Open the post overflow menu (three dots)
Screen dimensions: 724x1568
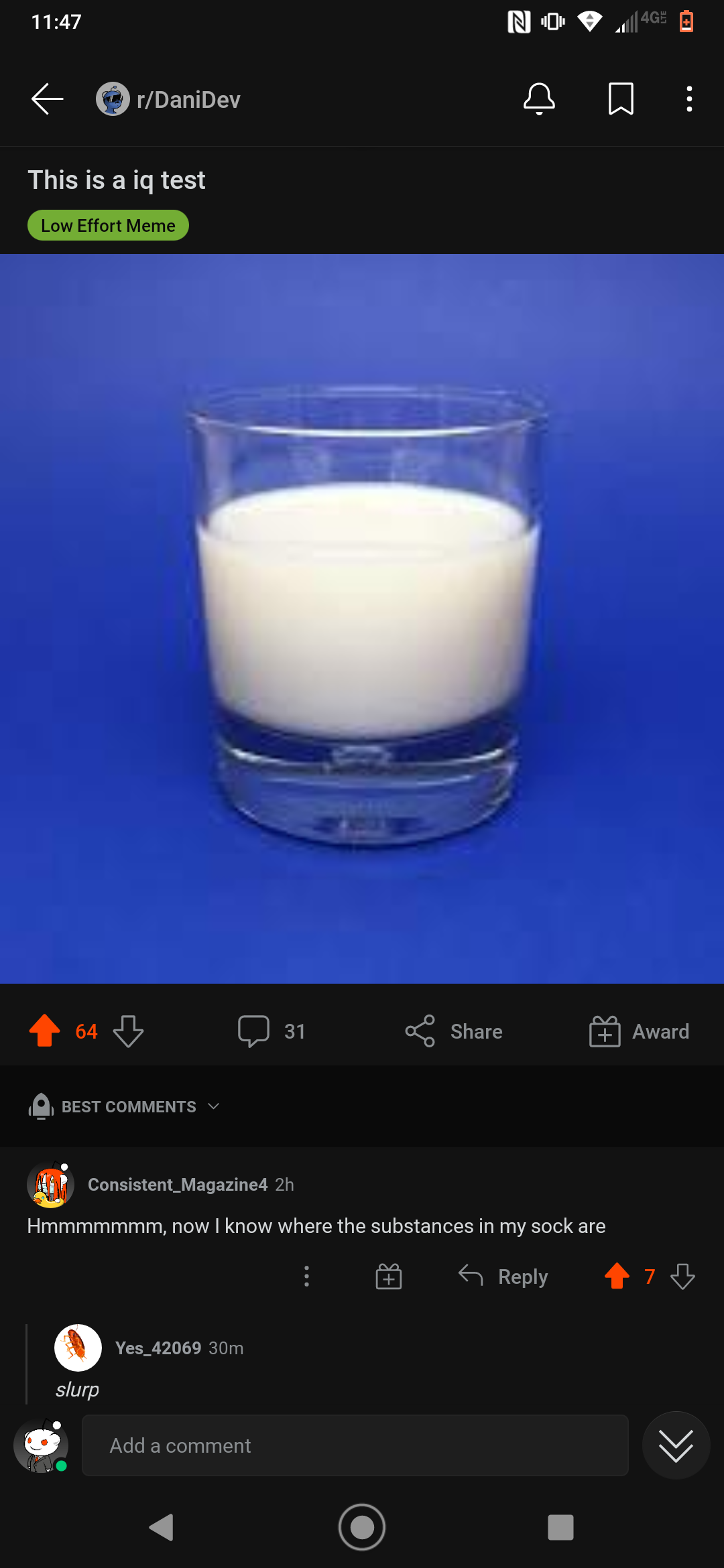tap(688, 99)
